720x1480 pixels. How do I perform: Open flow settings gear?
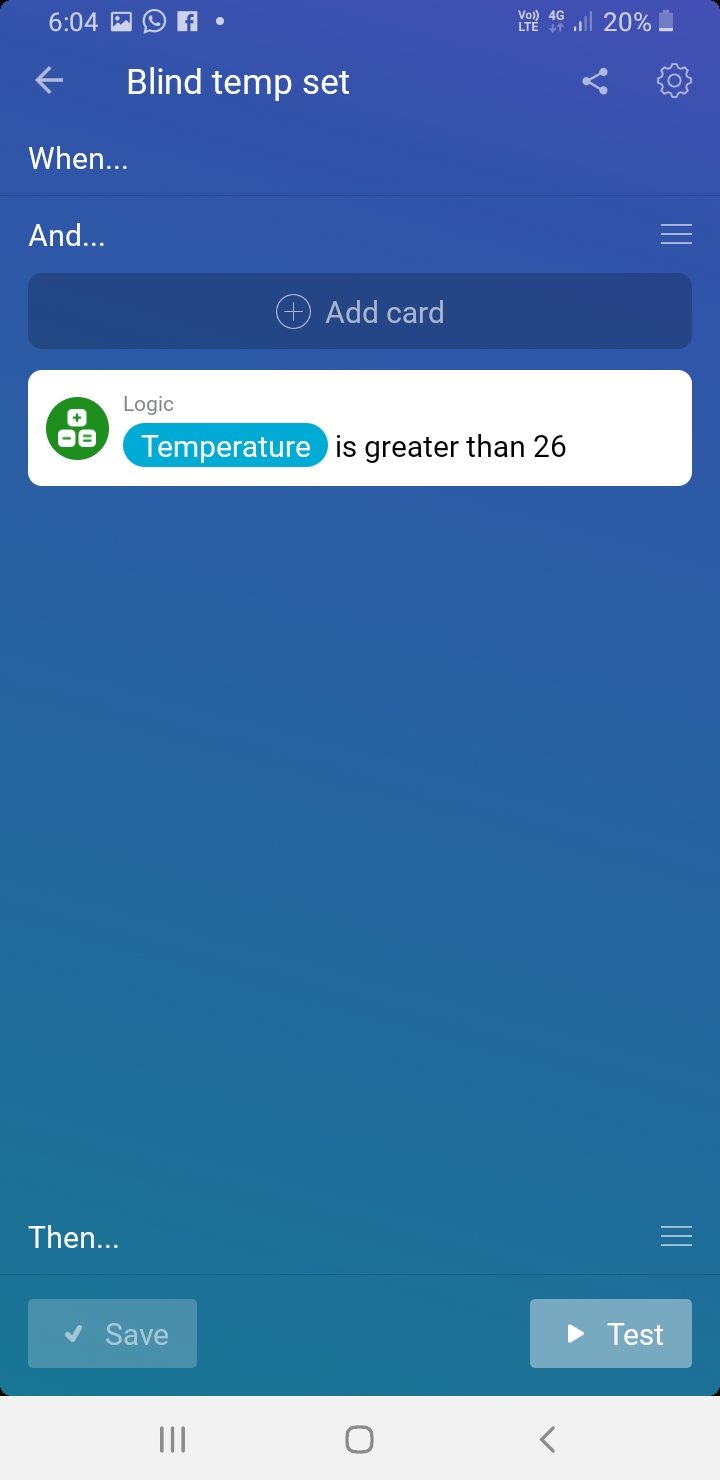point(674,81)
